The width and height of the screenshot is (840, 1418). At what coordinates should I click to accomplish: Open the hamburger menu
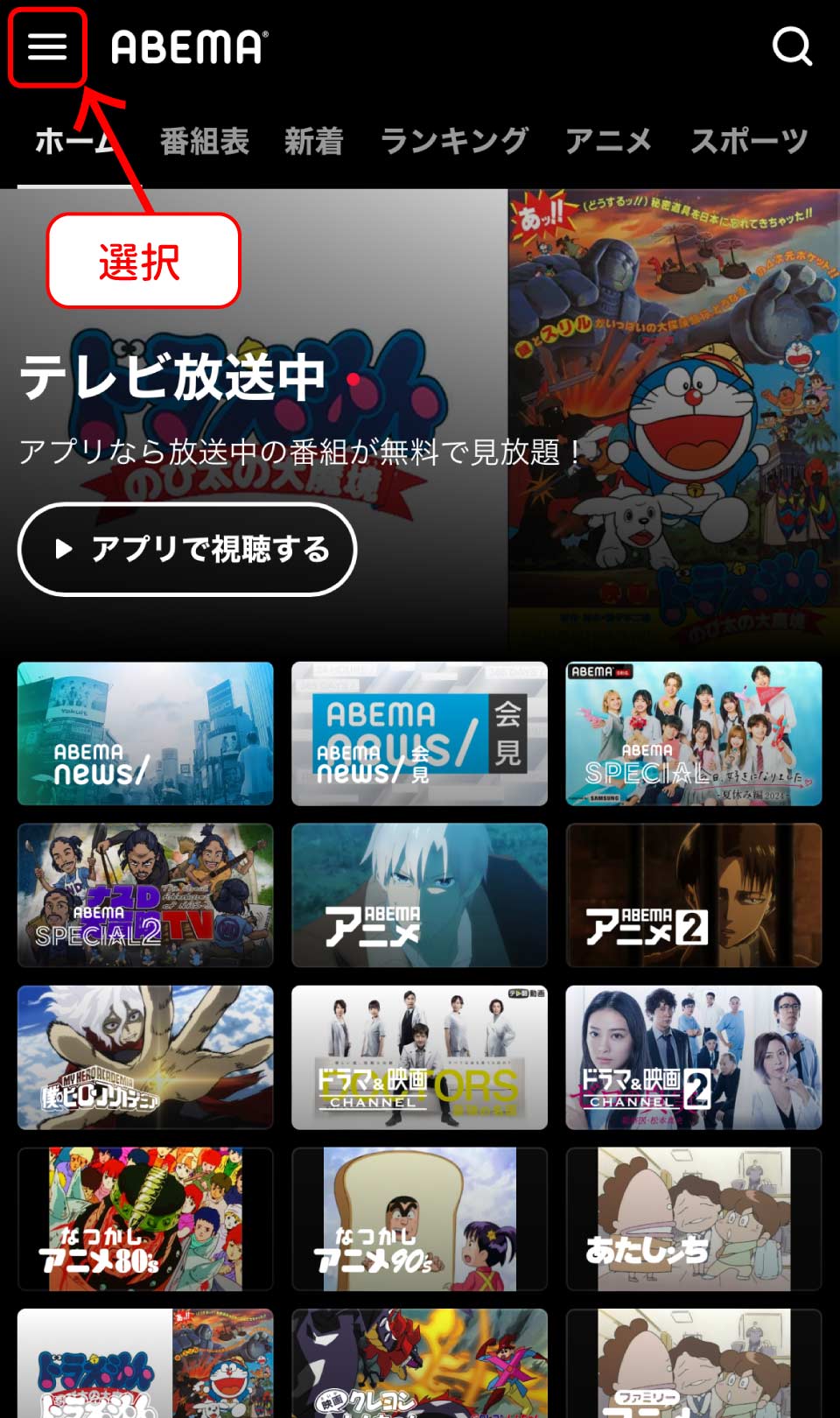point(47,47)
